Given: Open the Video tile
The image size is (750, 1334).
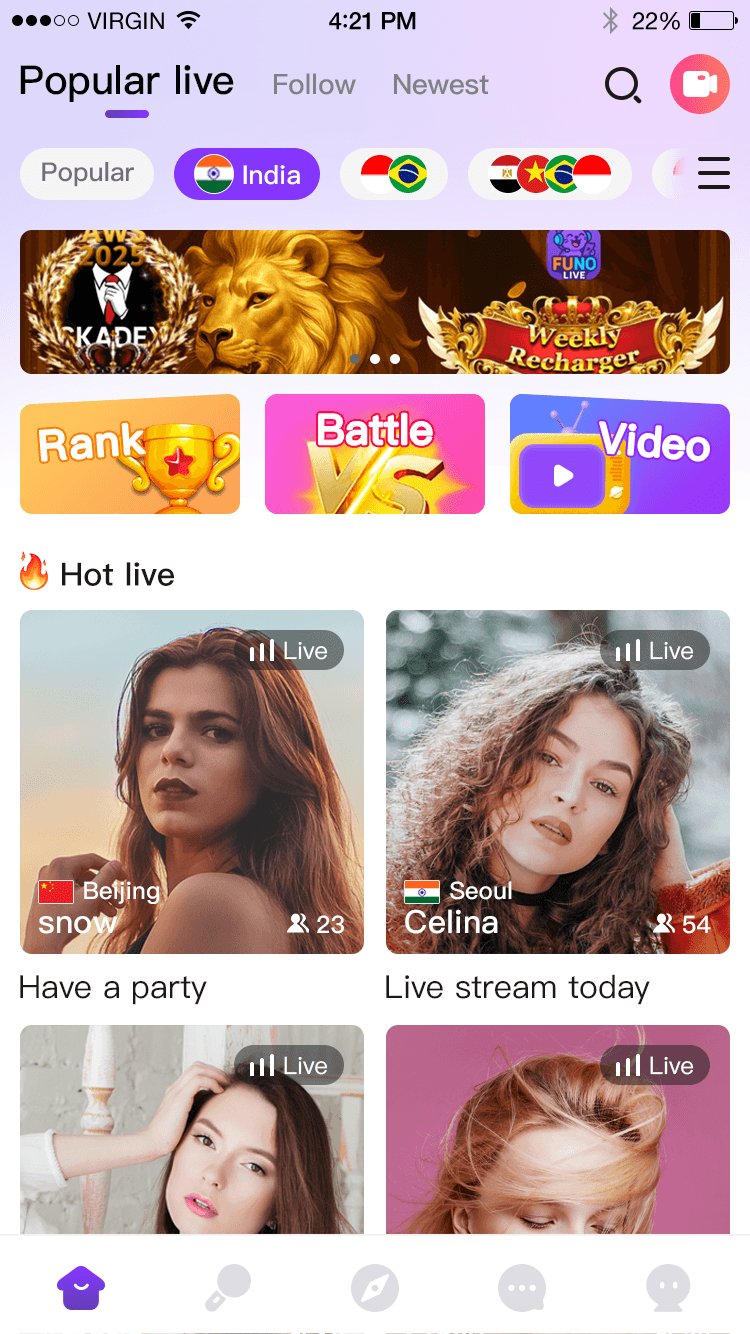Looking at the screenshot, I should pyautogui.click(x=620, y=454).
